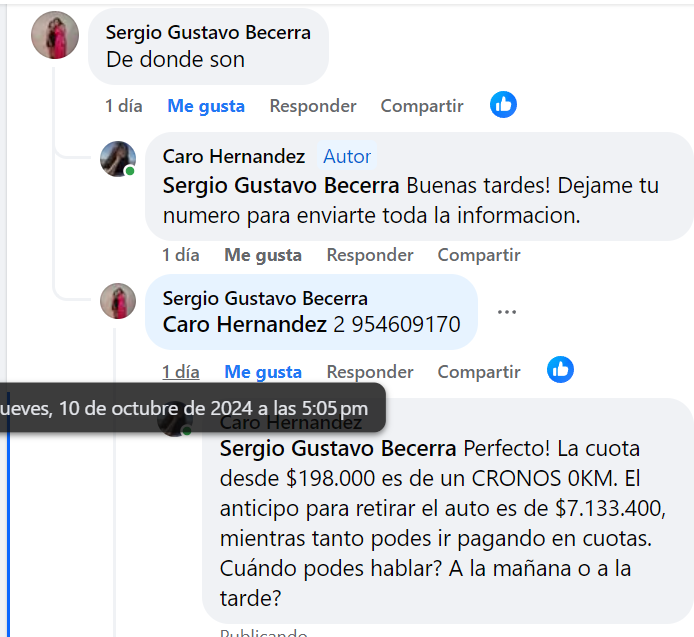Viewport: 694px width, 637px height.
Task: View reactions on "De donde son" comment
Action: pos(503,104)
